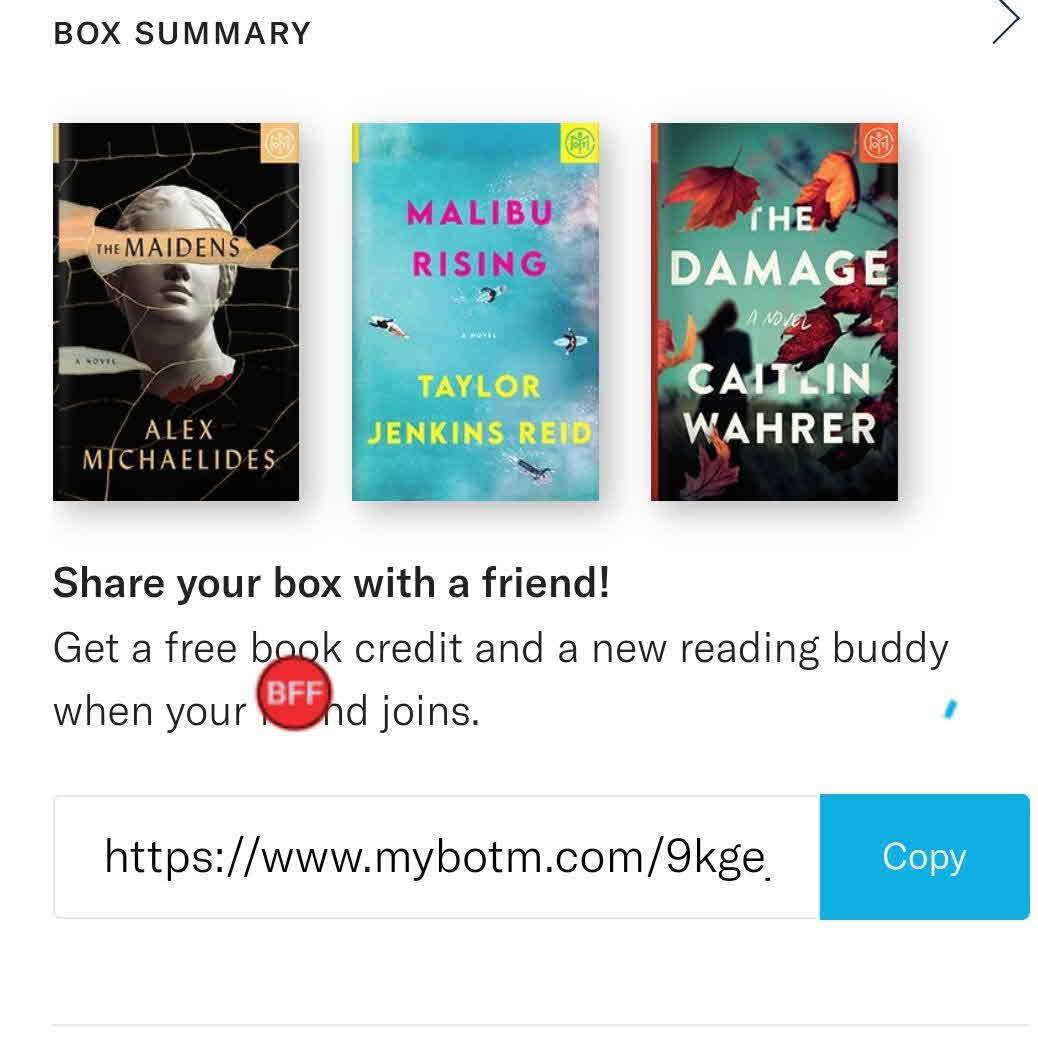Screen dimensions: 1038x1038
Task: Tap the mybotm.com referral link field
Action: pos(436,857)
